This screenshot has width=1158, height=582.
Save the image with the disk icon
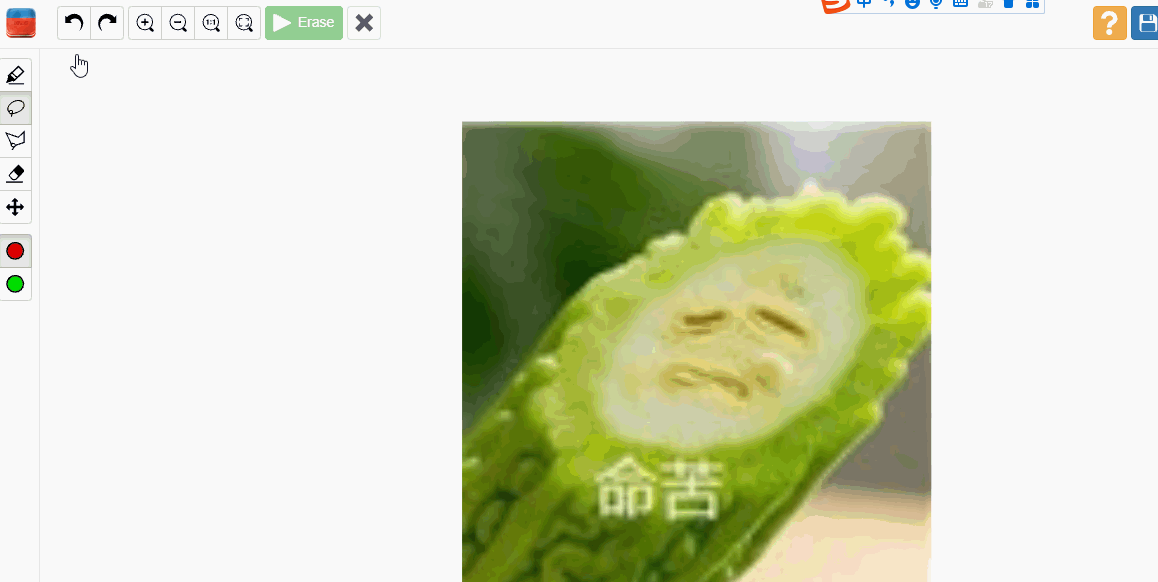[x=1146, y=23]
